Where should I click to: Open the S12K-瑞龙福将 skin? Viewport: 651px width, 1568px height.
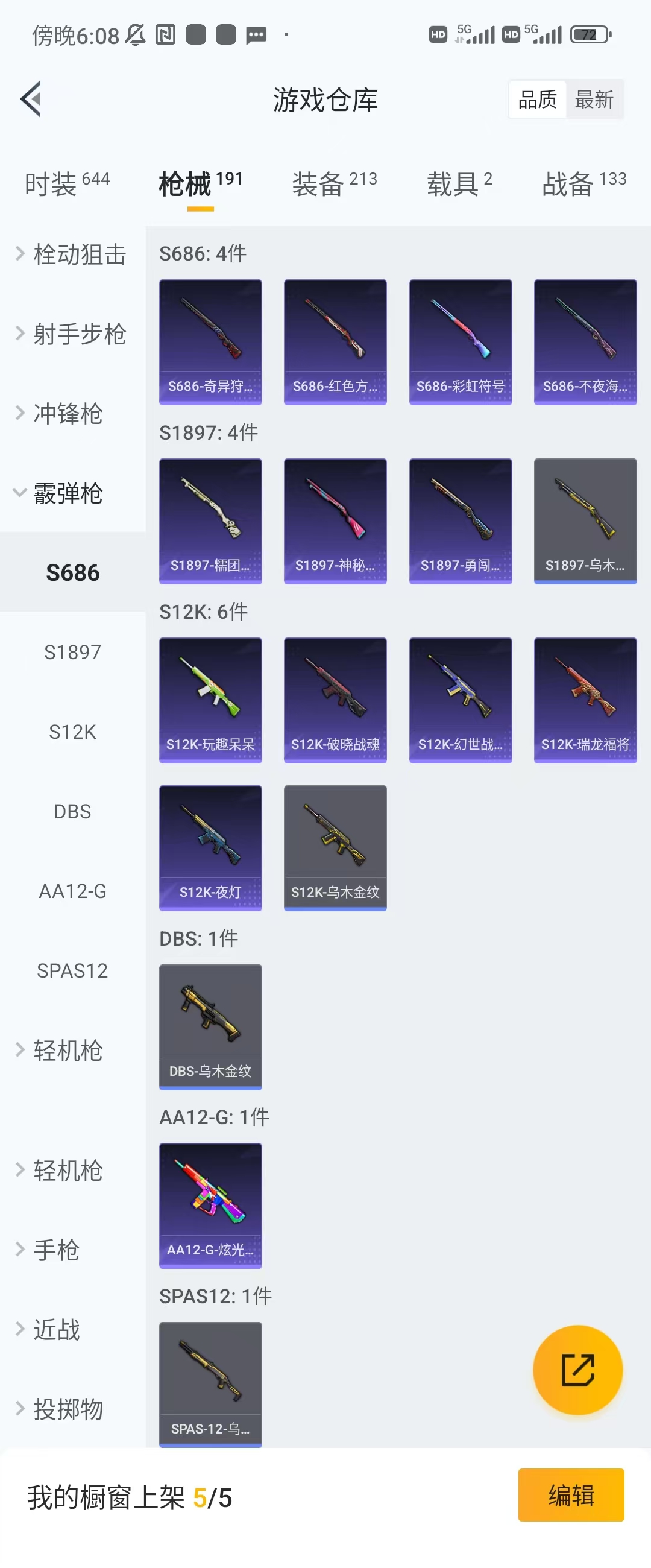(585, 700)
